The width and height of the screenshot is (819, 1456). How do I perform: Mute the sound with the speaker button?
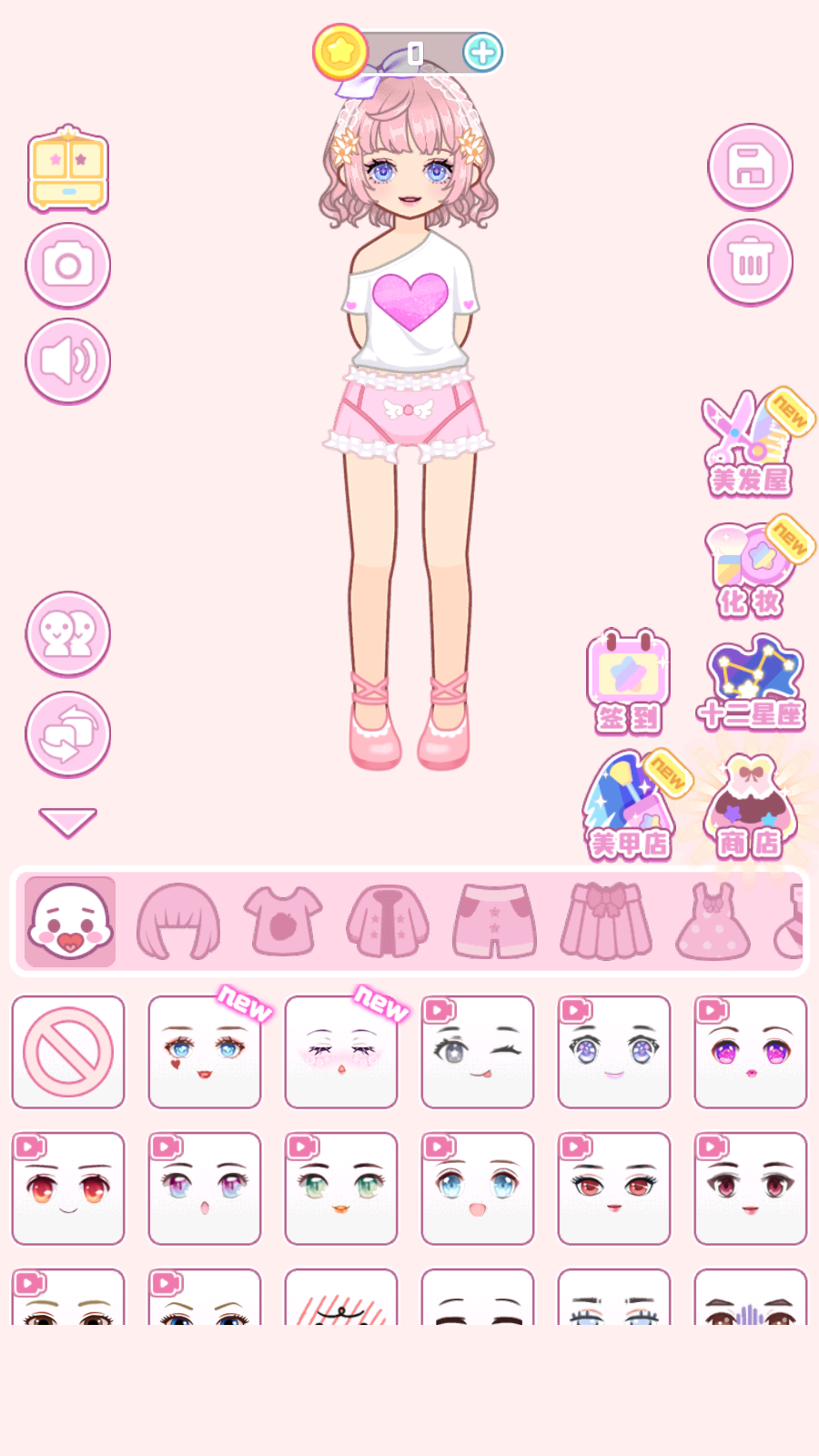[x=68, y=361]
